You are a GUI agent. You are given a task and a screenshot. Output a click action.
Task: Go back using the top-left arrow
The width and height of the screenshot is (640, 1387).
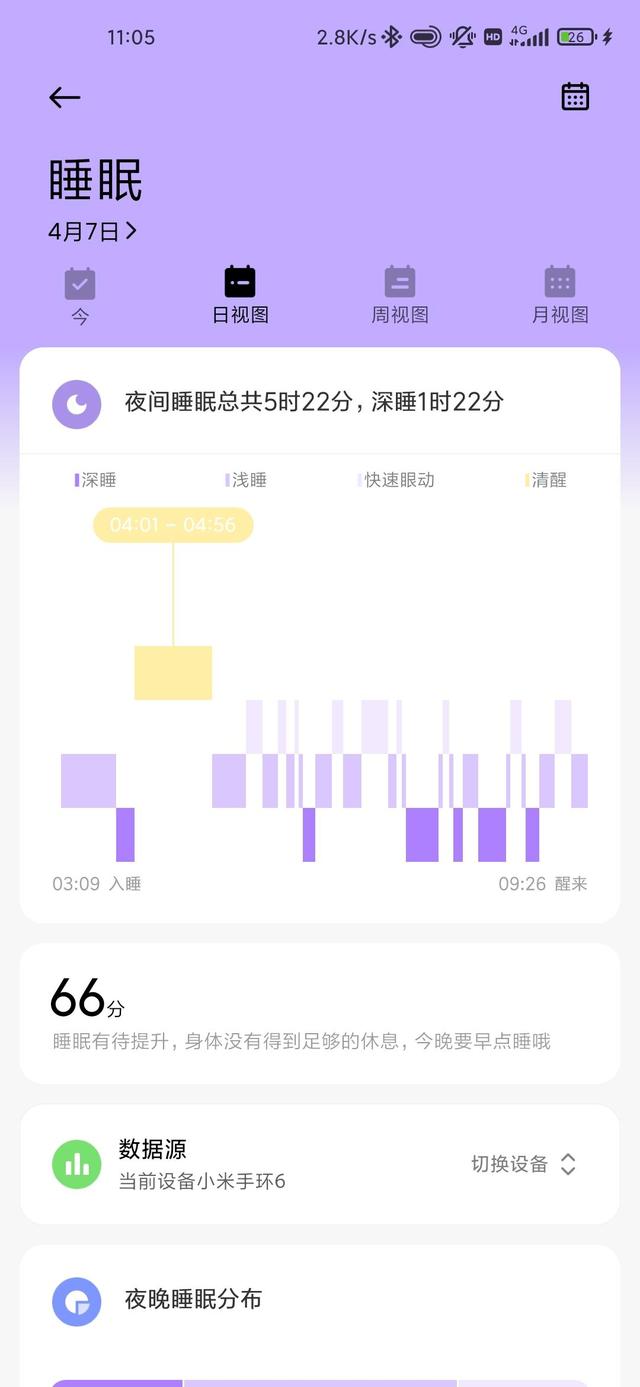click(x=64, y=97)
